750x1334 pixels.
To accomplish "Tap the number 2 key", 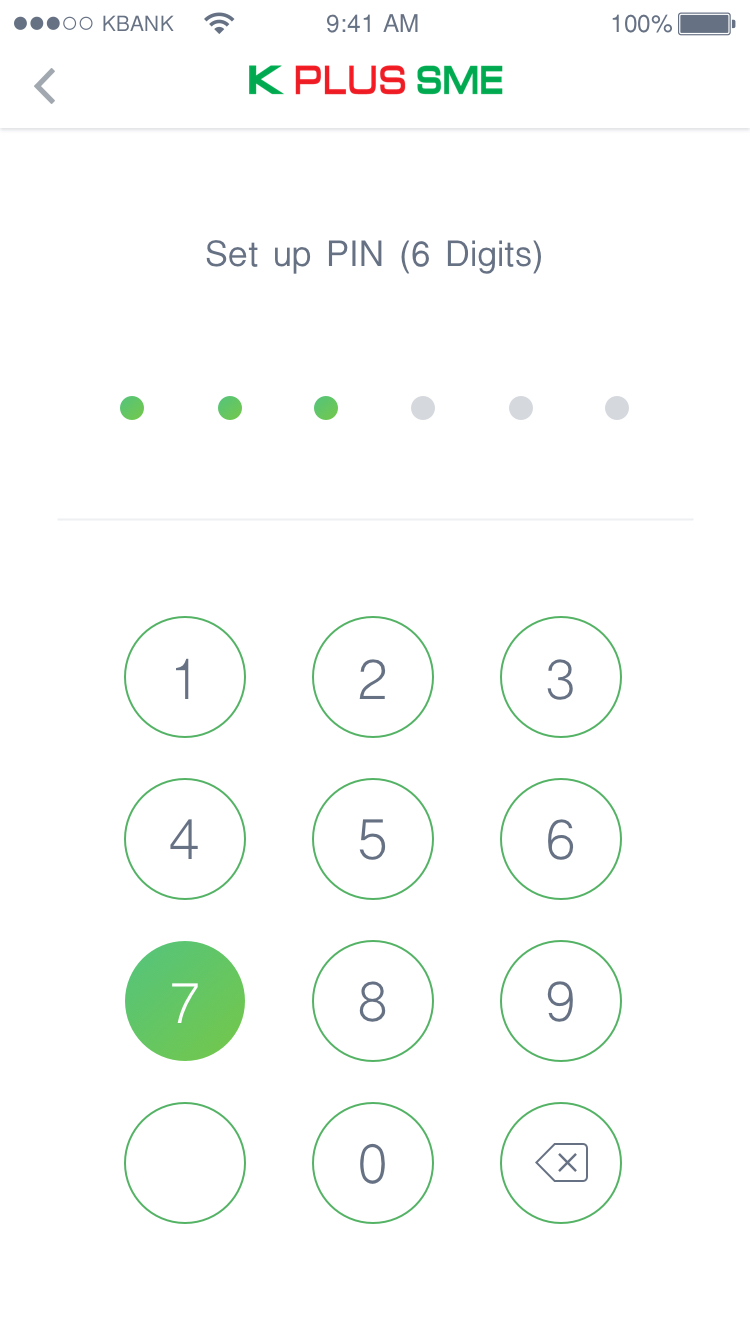I will 373,677.
